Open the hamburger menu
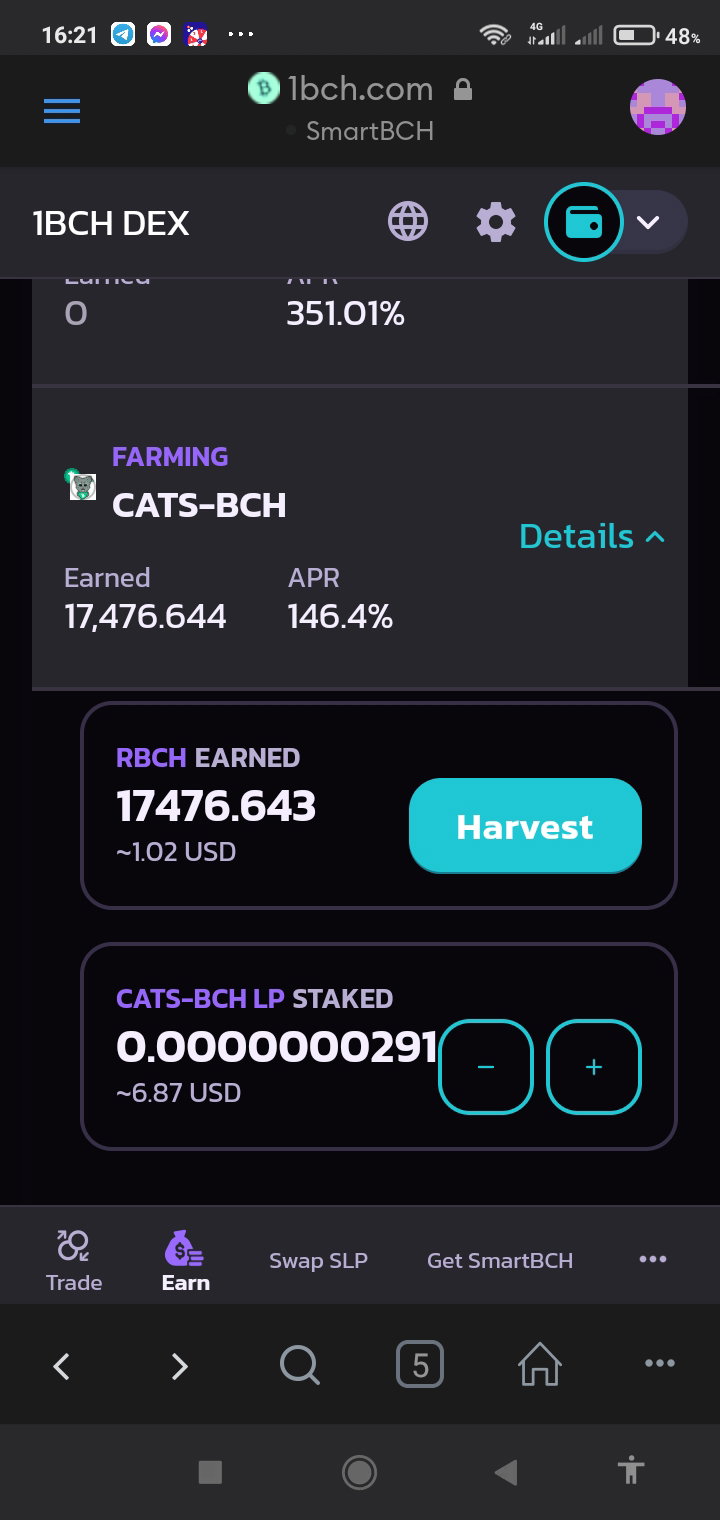This screenshot has width=720, height=1520. tap(62, 111)
